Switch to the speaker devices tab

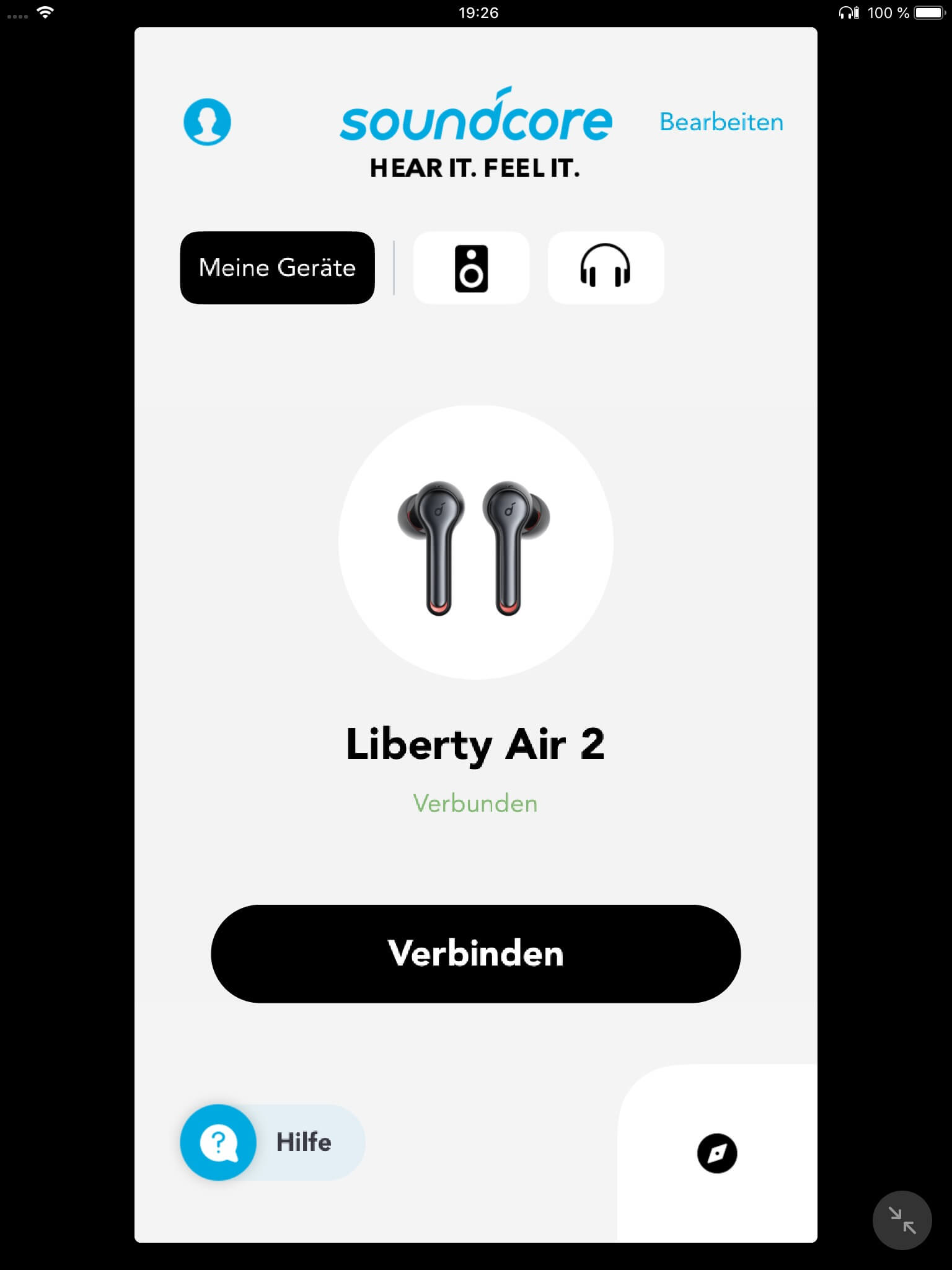471,268
